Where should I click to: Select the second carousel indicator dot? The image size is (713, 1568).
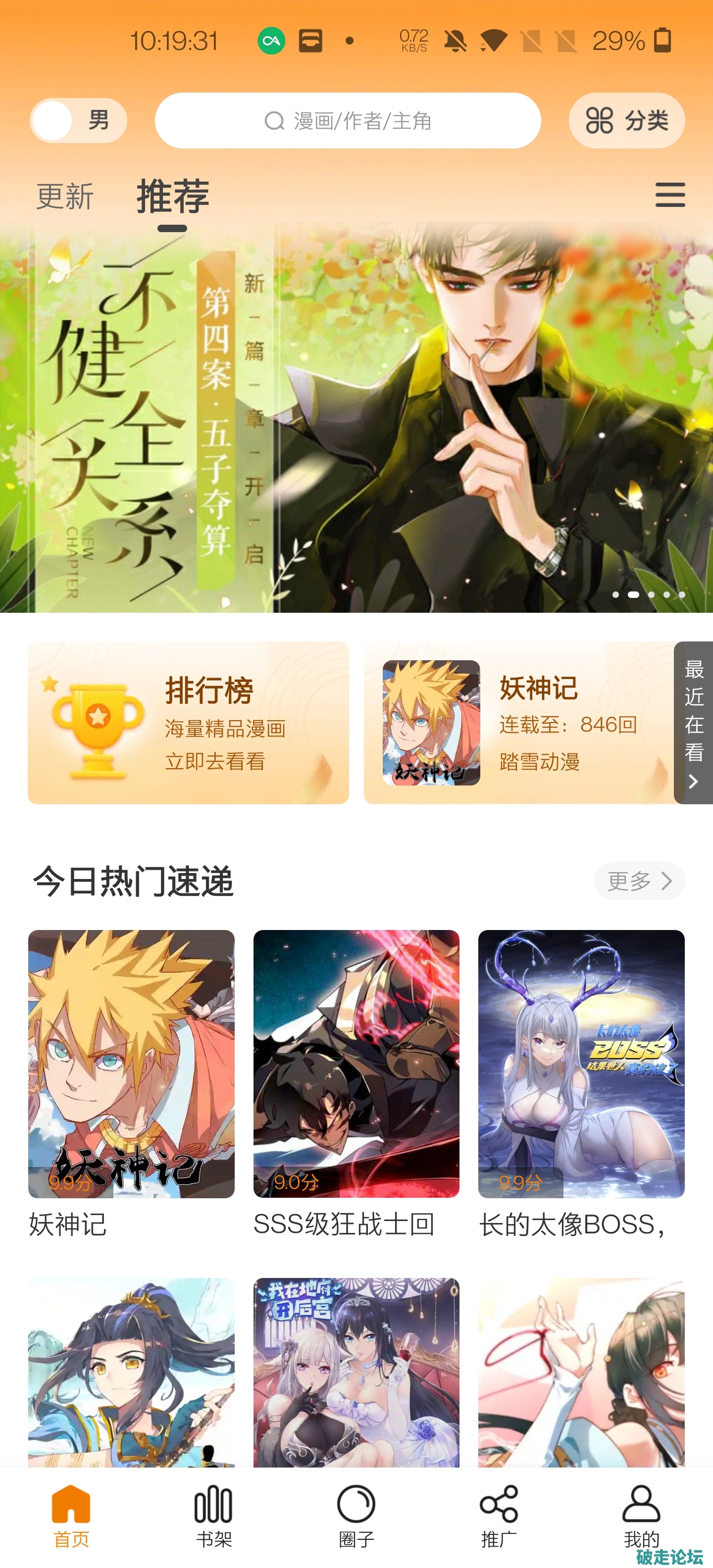(x=633, y=595)
